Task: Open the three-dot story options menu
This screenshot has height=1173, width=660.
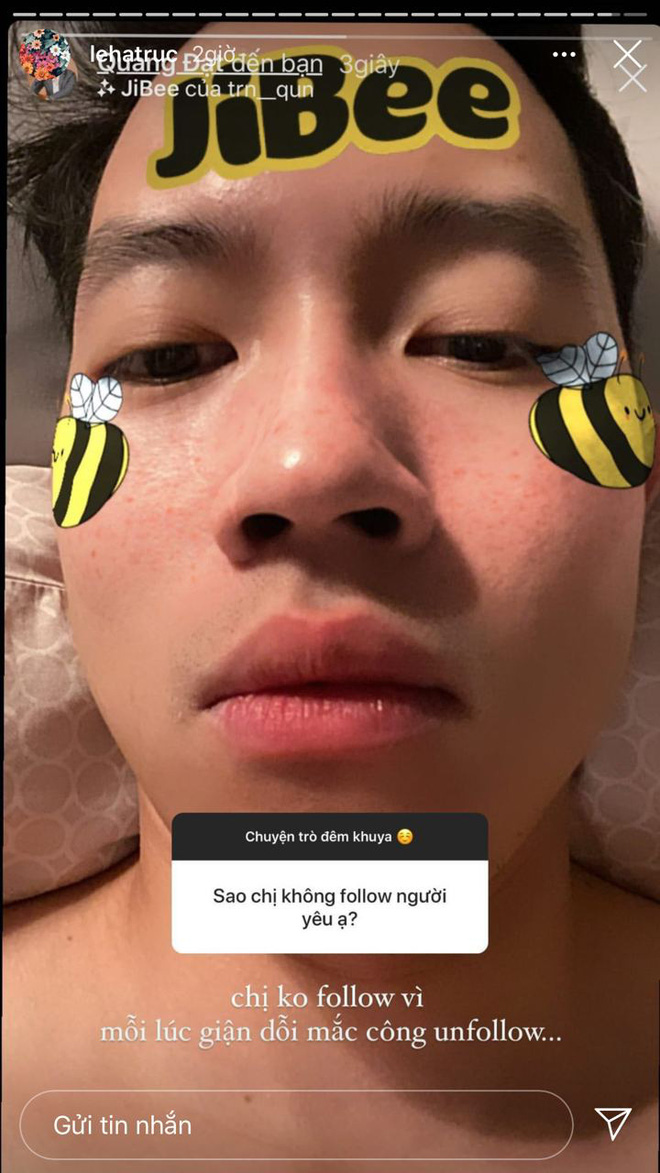Action: [564, 54]
